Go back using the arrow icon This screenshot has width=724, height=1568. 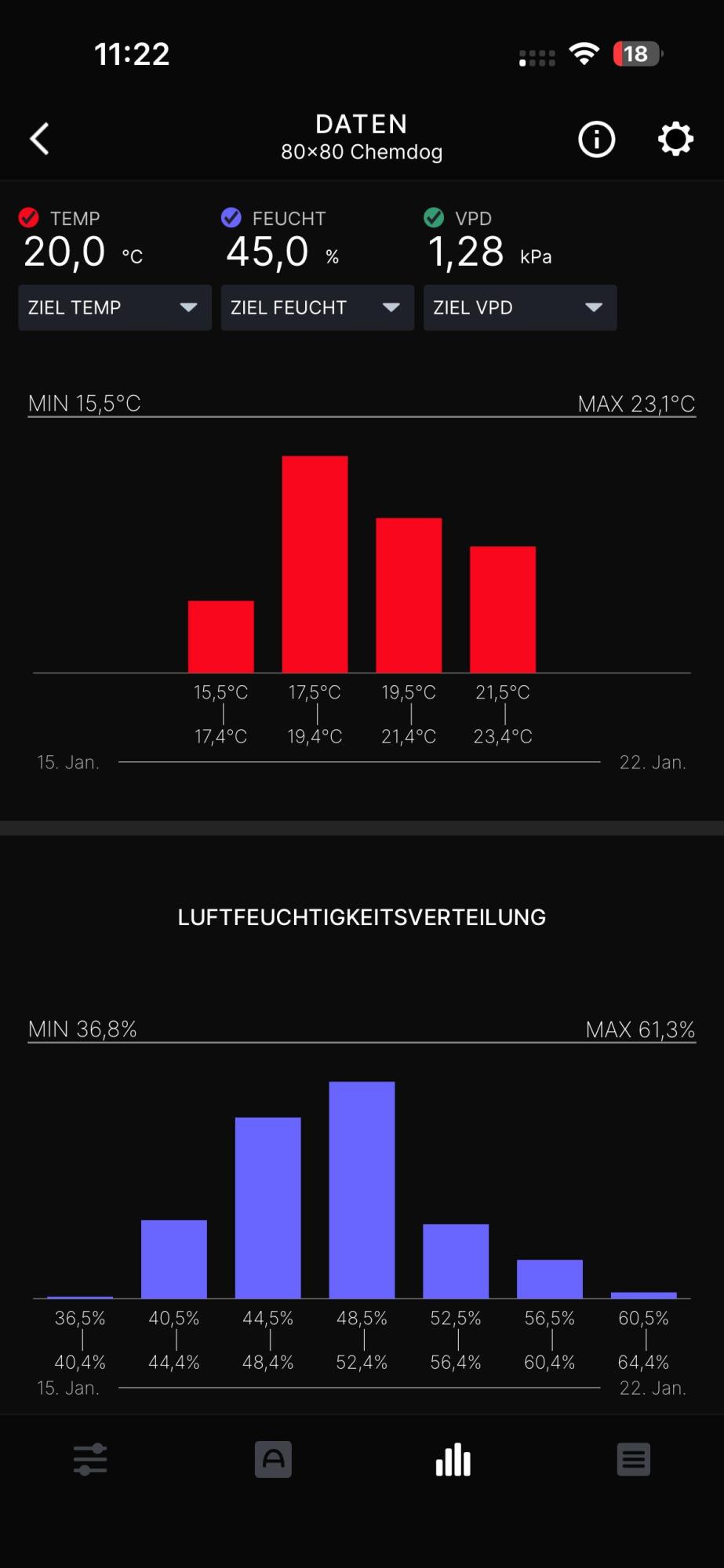(x=40, y=139)
